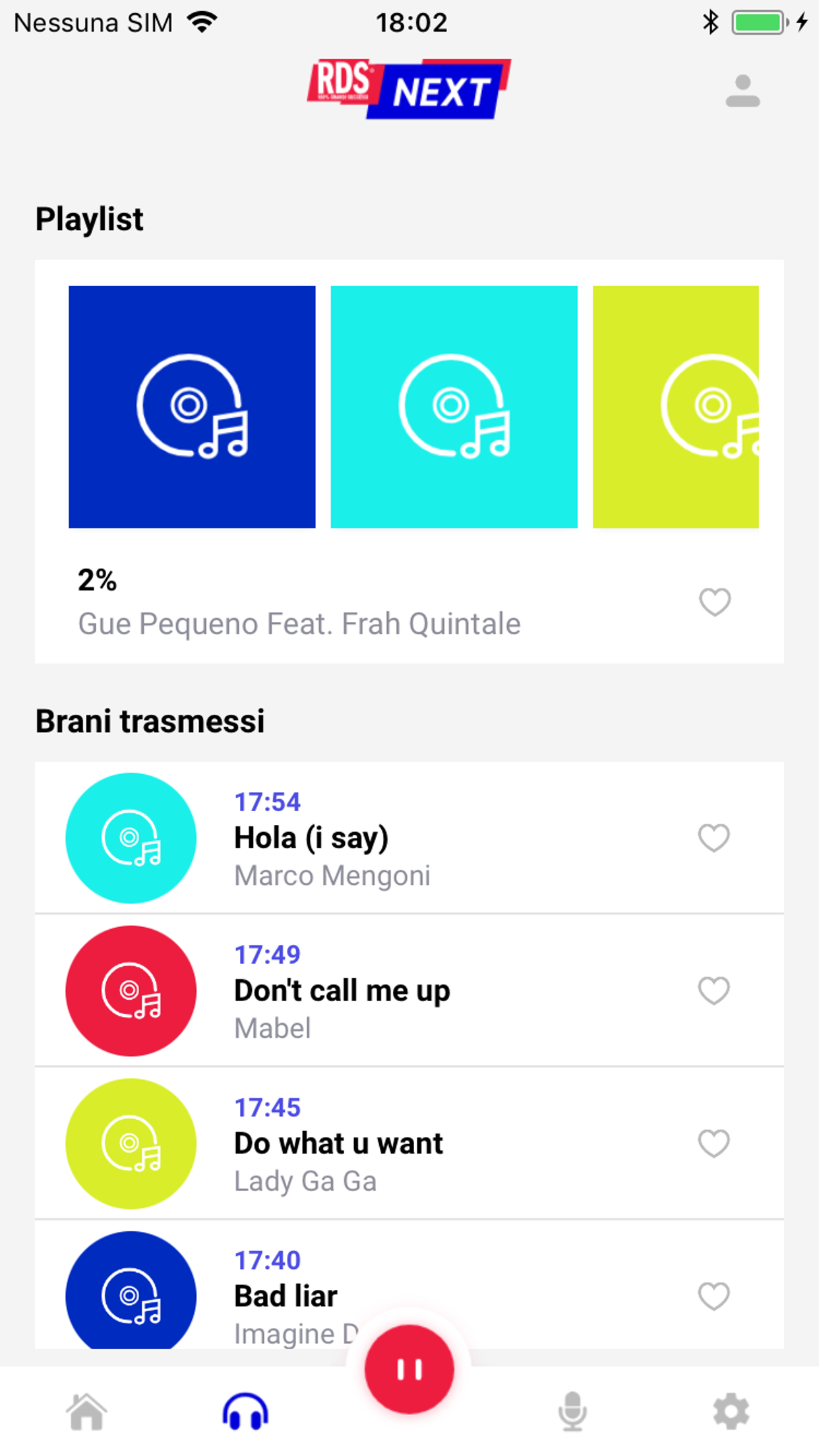Tap the RDS NEXT logo
Screen dimensions: 819x1456
click(x=409, y=89)
